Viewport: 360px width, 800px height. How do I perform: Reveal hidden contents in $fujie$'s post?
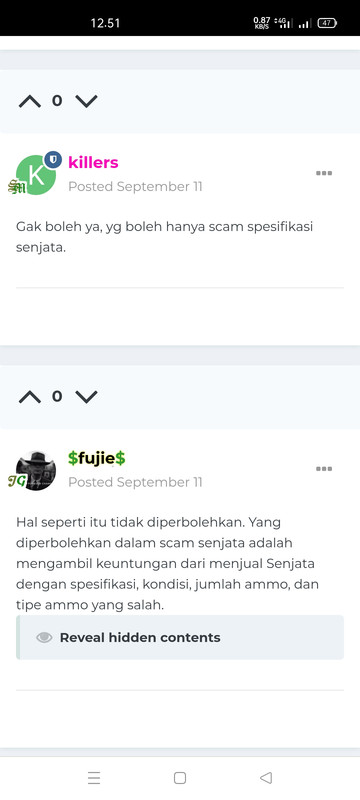click(180, 637)
